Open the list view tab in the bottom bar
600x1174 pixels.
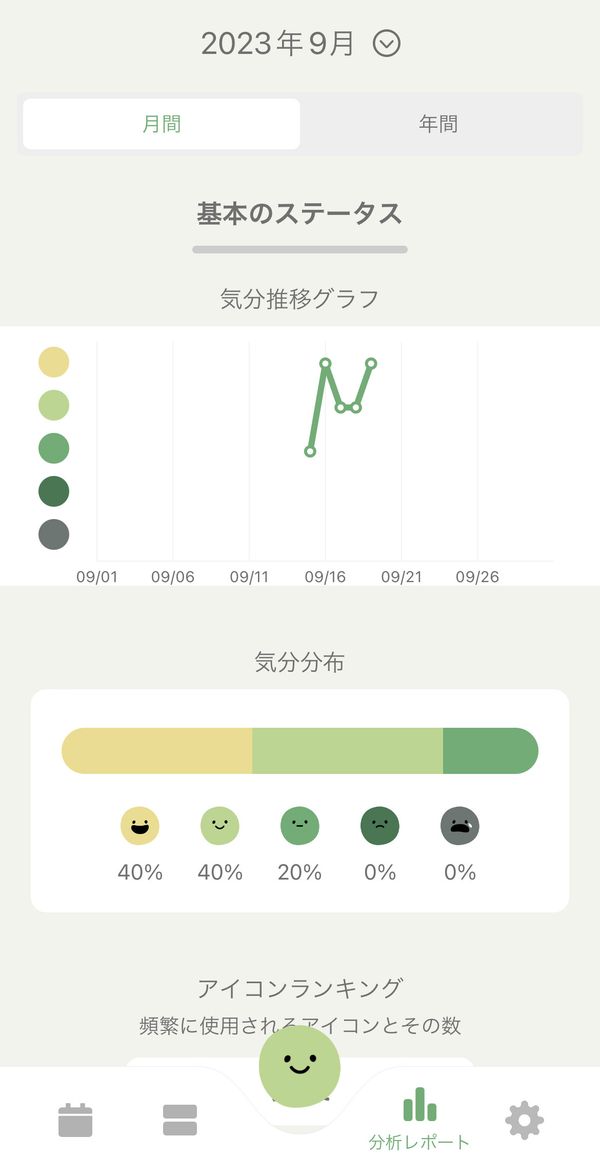pos(180,1120)
